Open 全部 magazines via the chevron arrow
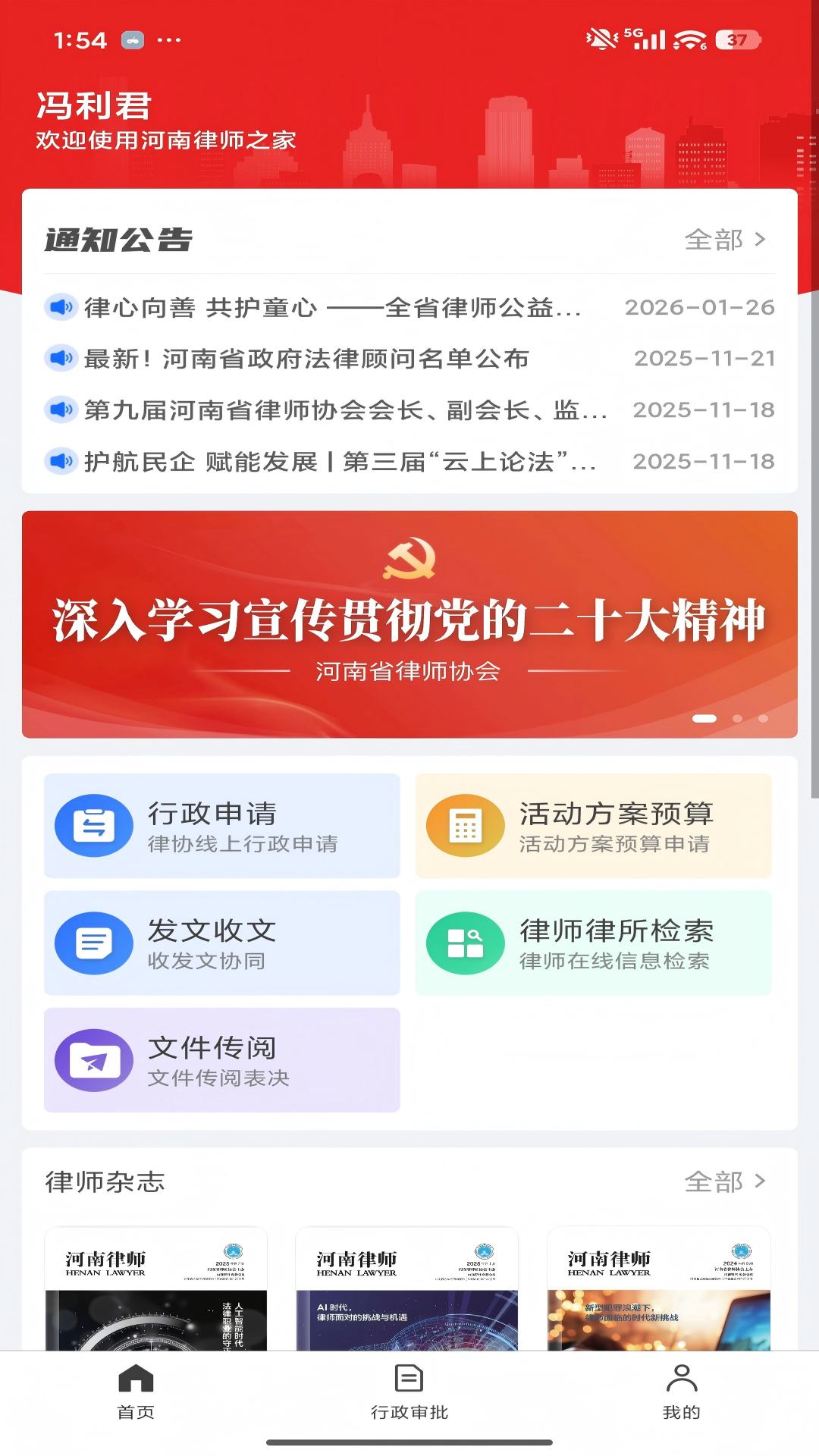Image resolution: width=819 pixels, height=1456 pixels. tap(761, 1181)
